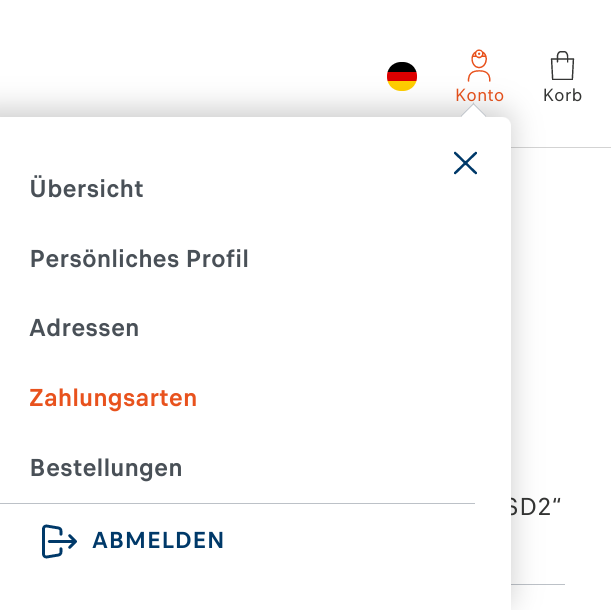Go to Persönliches Profil
Screen dimensions: 611x610
coord(139,259)
